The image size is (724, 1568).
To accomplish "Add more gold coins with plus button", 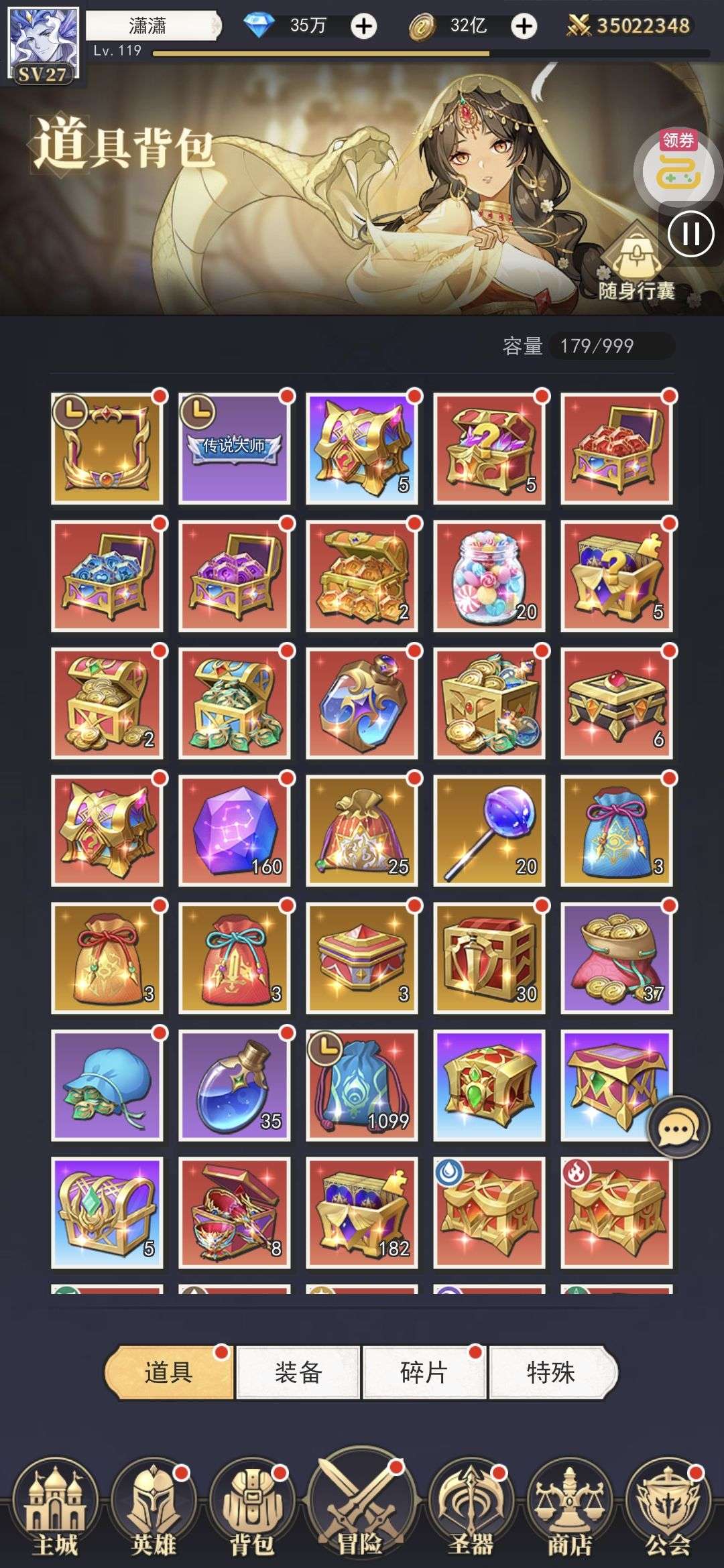I will [x=524, y=27].
